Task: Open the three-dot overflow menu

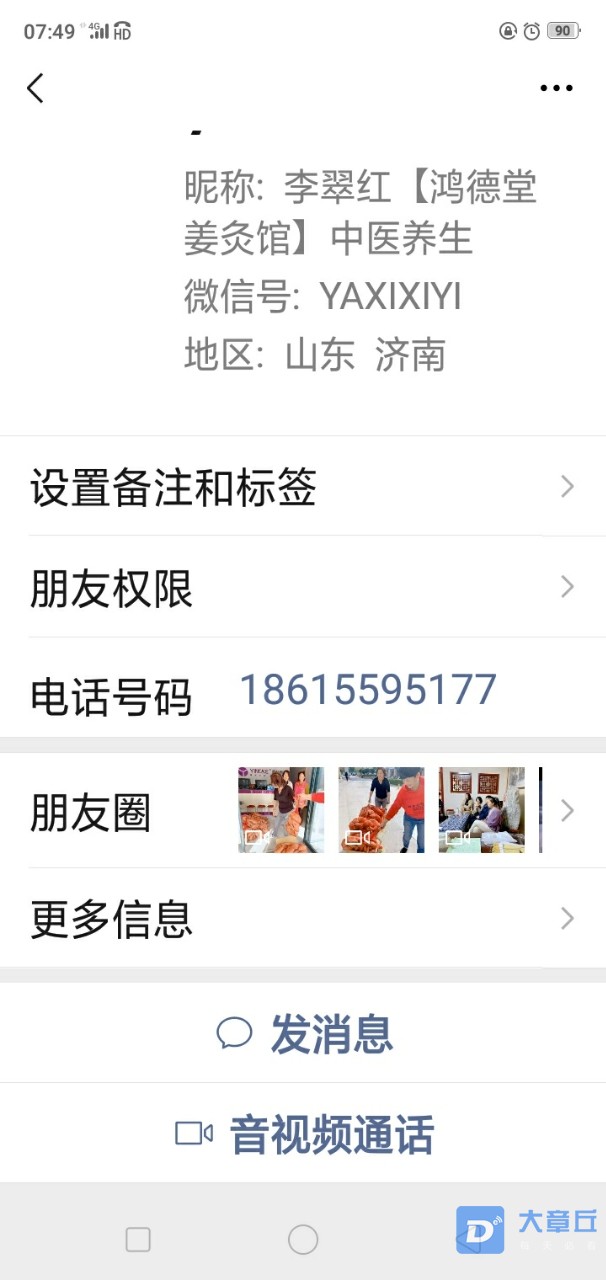Action: coord(556,88)
